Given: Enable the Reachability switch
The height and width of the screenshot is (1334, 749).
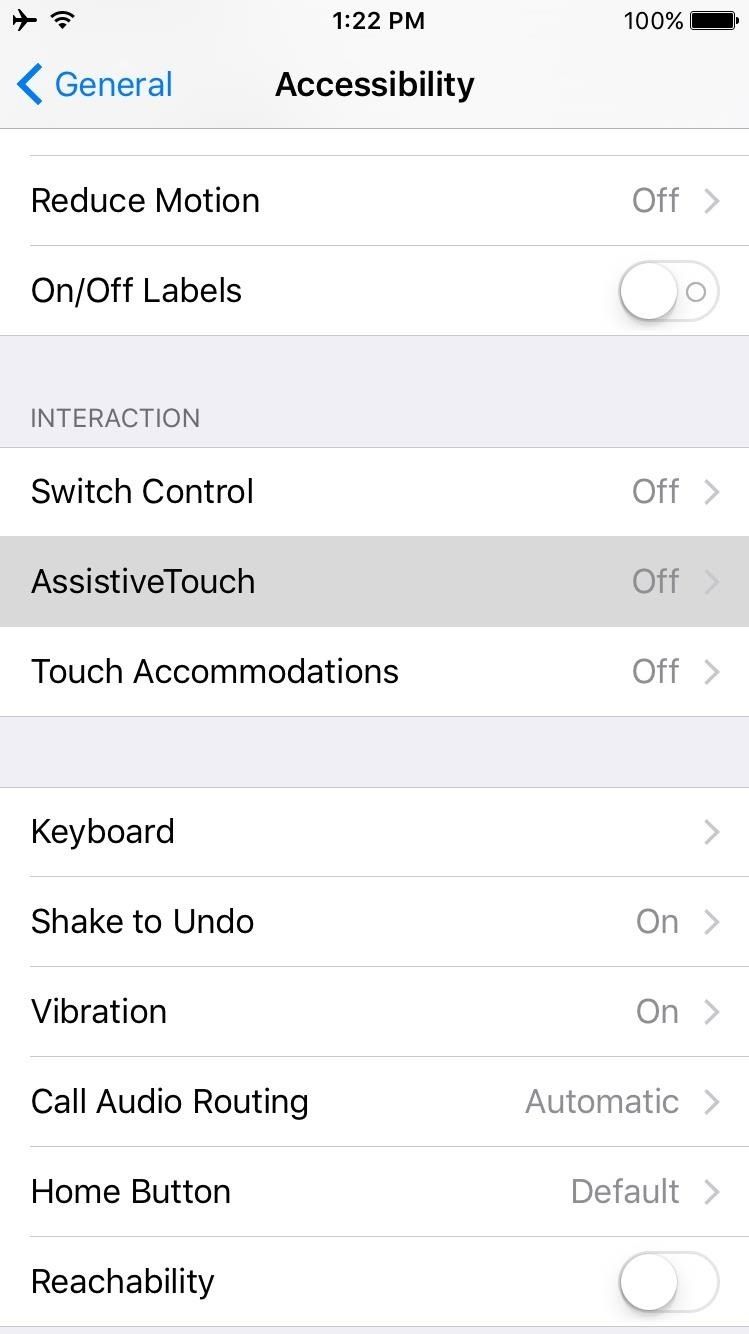Looking at the screenshot, I should coord(668,1281).
